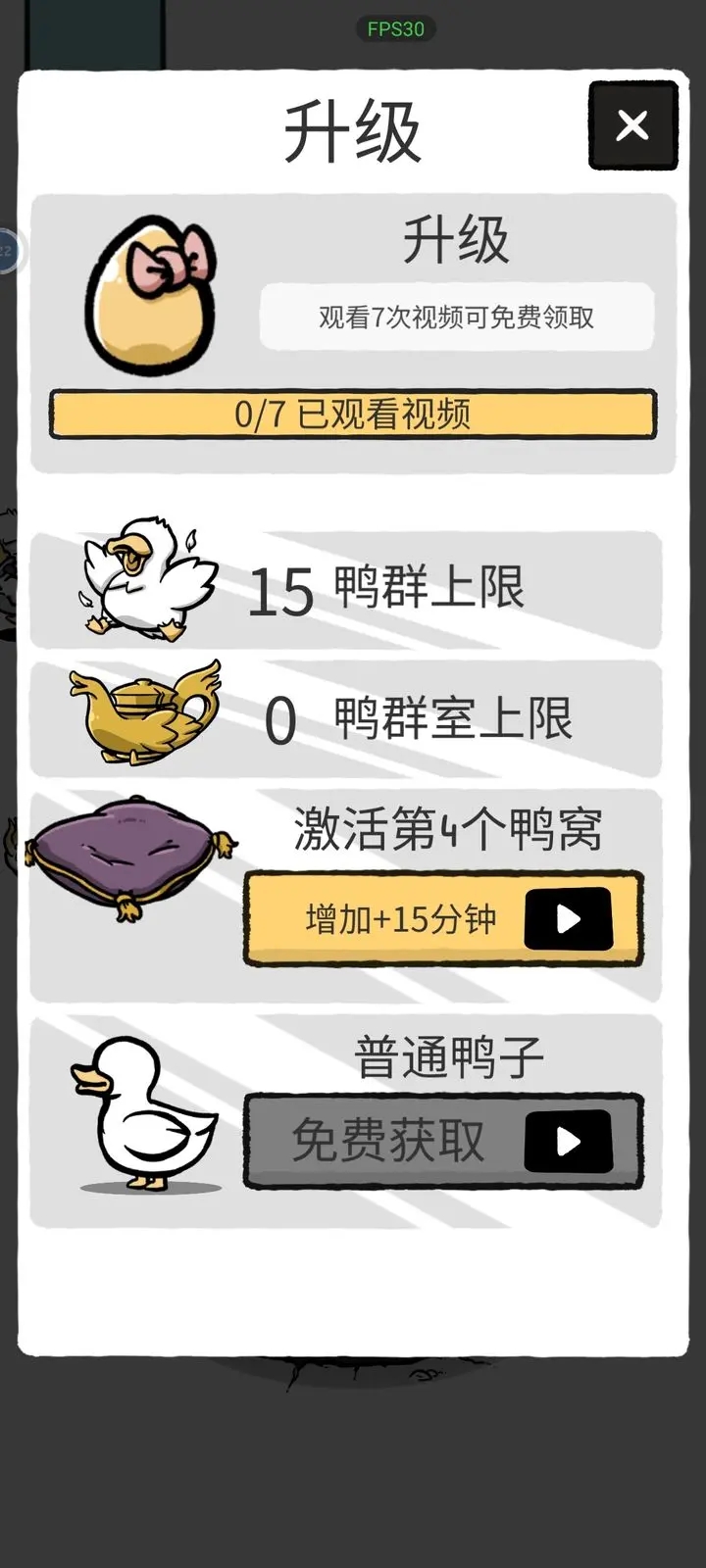Click the play triangle on 免费获取 button
Image resolution: width=706 pixels, height=1568 pixels.
pos(567,1142)
